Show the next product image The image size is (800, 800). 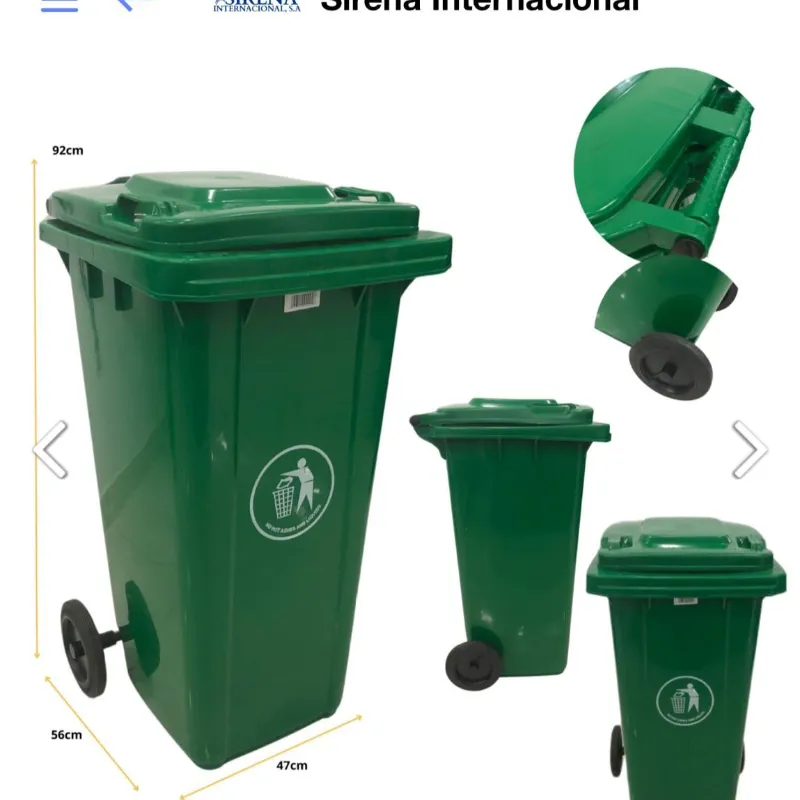click(x=749, y=449)
